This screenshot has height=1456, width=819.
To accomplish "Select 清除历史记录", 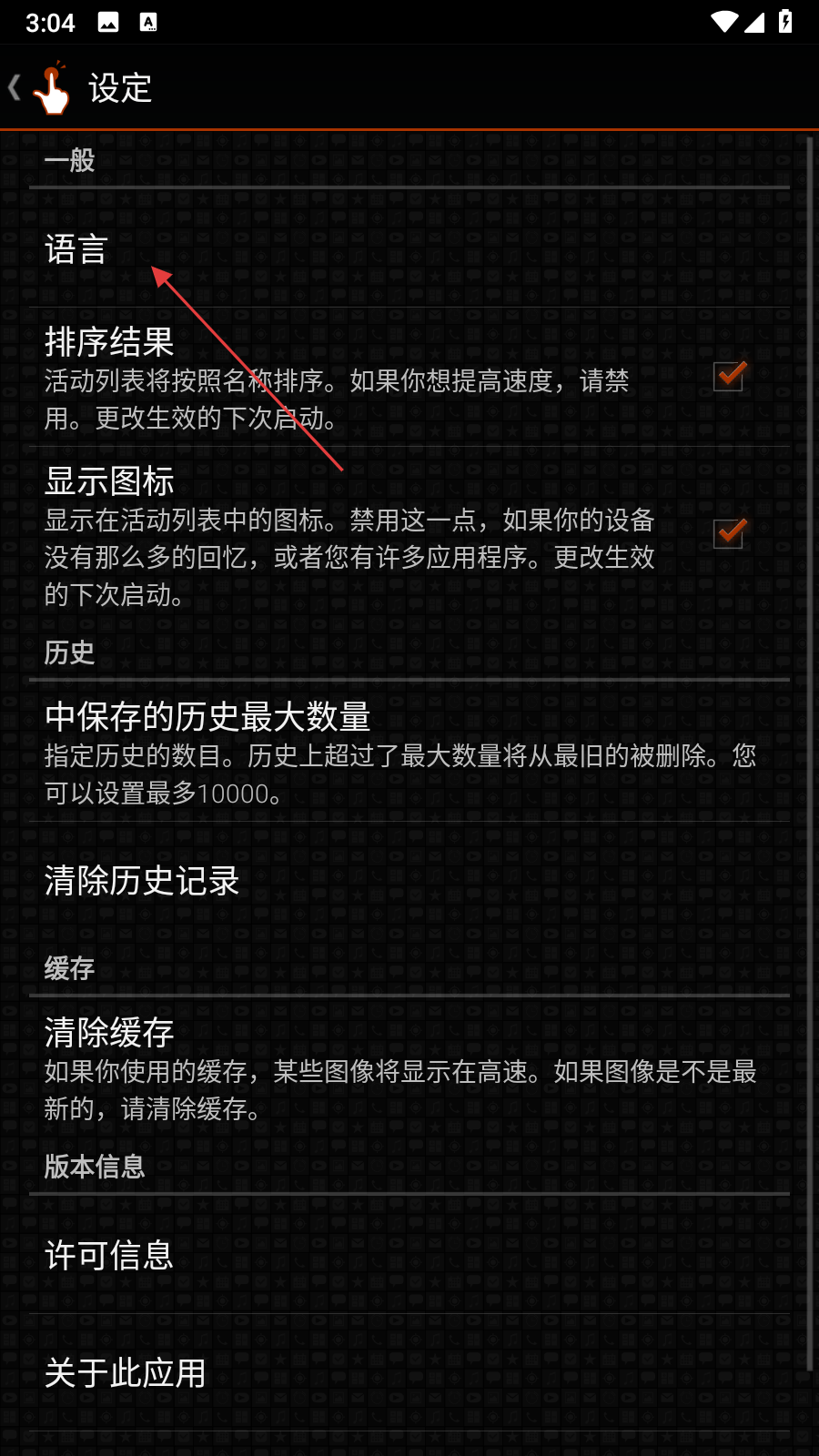I will pos(142,881).
